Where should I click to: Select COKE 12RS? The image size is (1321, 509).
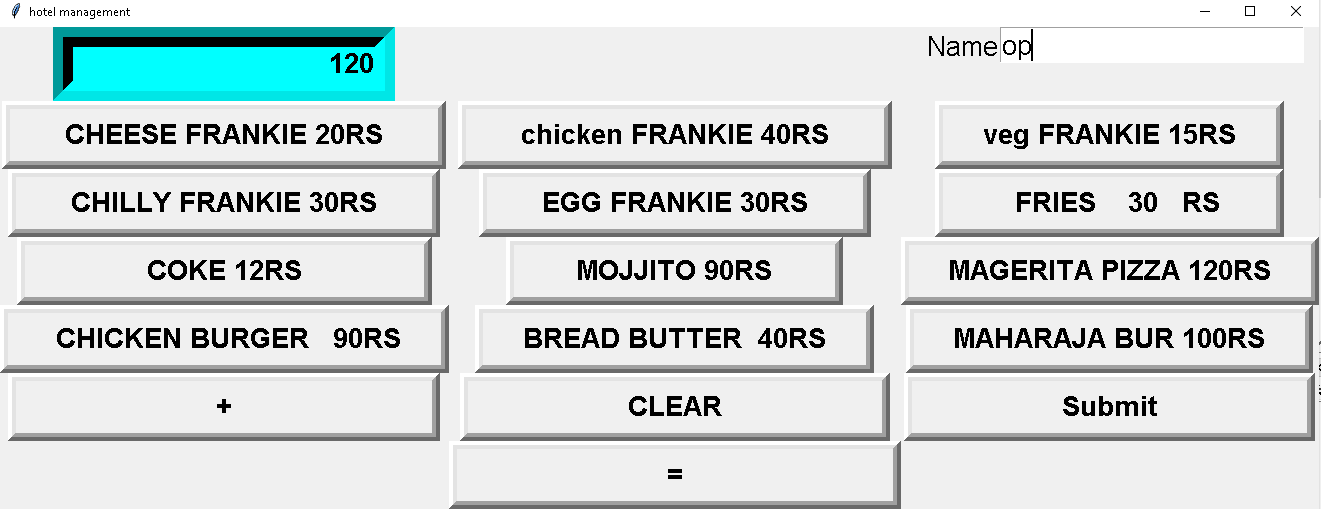[224, 270]
